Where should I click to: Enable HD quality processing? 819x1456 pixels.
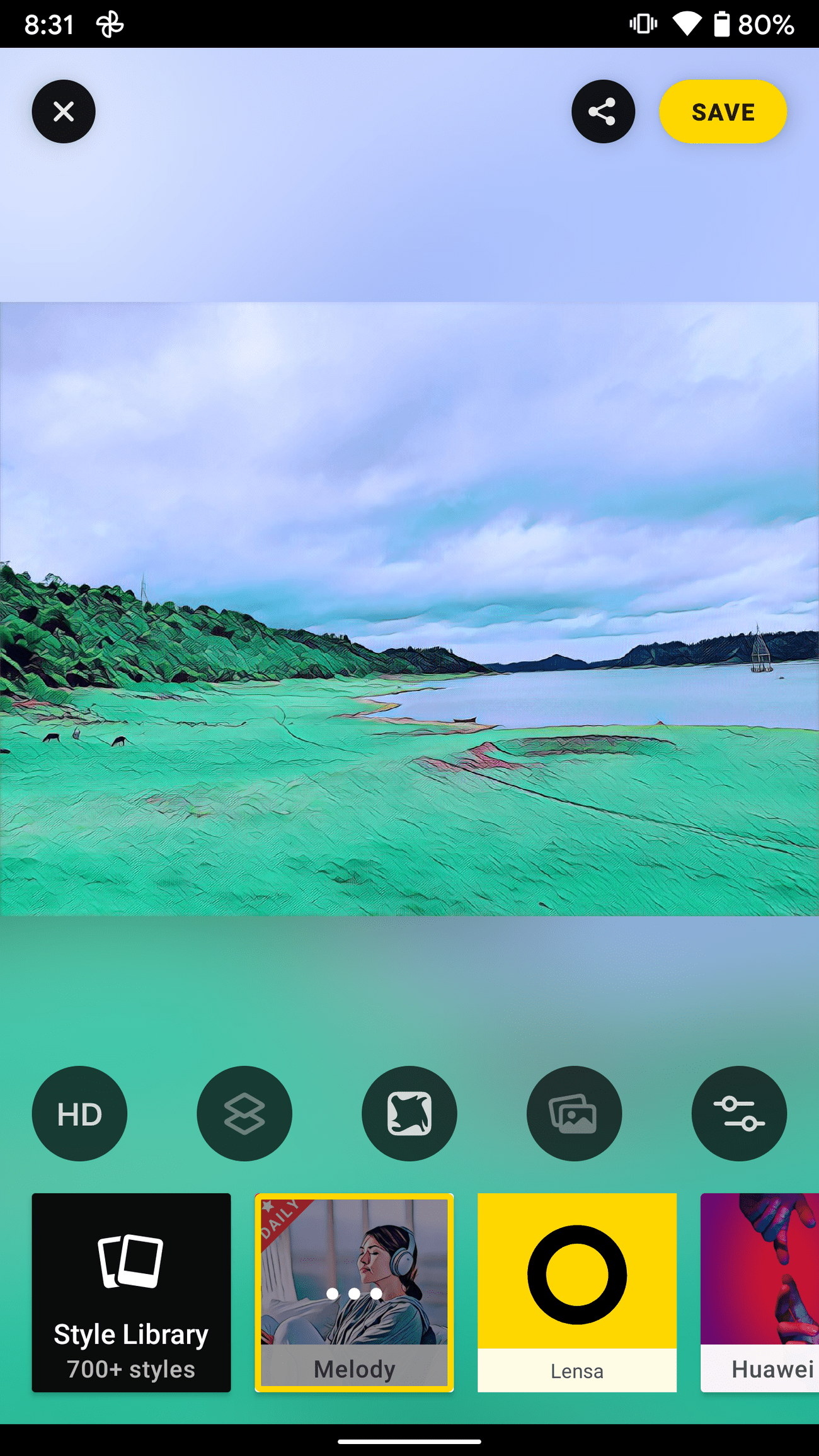pos(79,1113)
